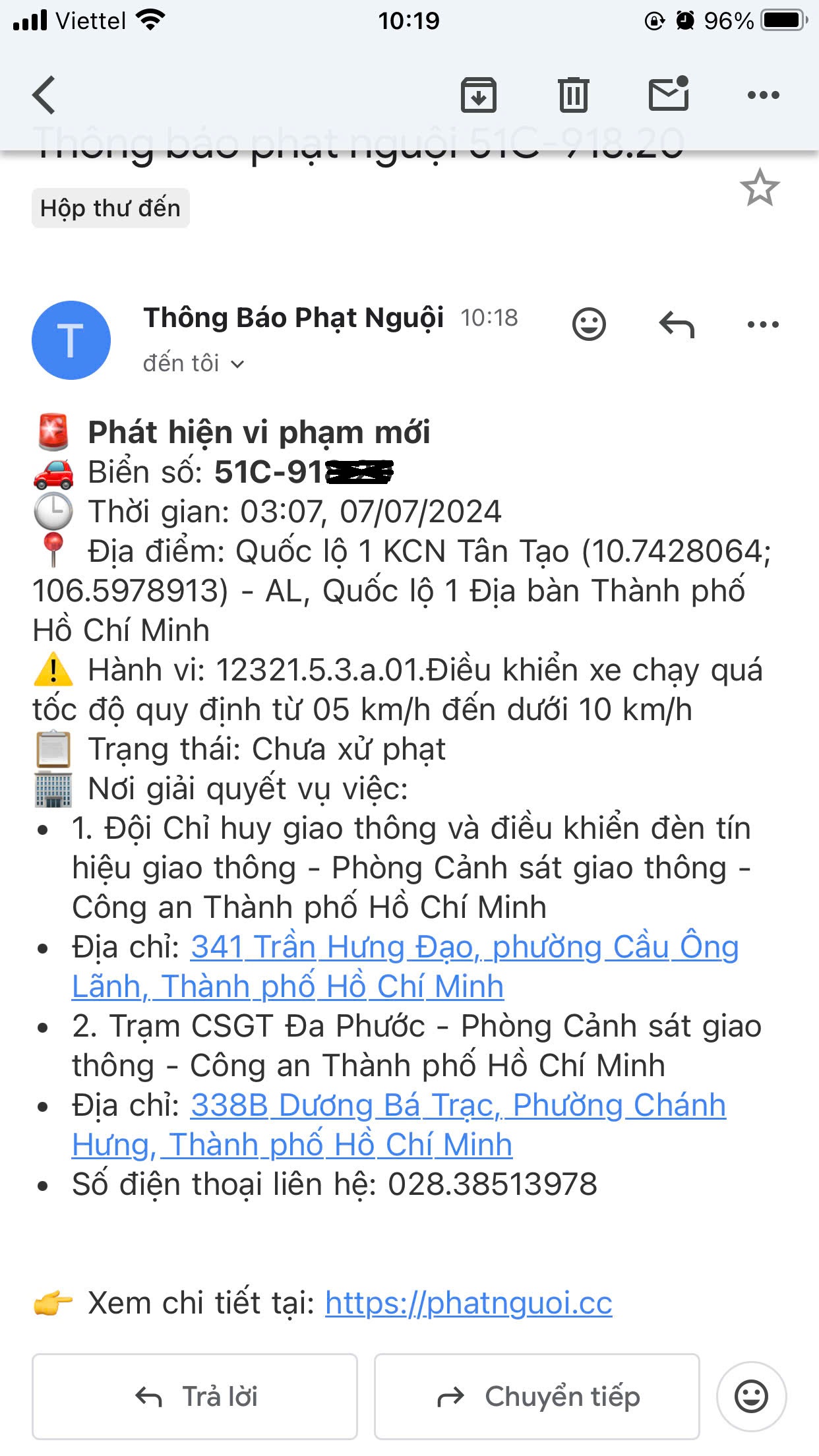The width and height of the screenshot is (819, 1456).
Task: Mark the email as unread
Action: pos(669,94)
